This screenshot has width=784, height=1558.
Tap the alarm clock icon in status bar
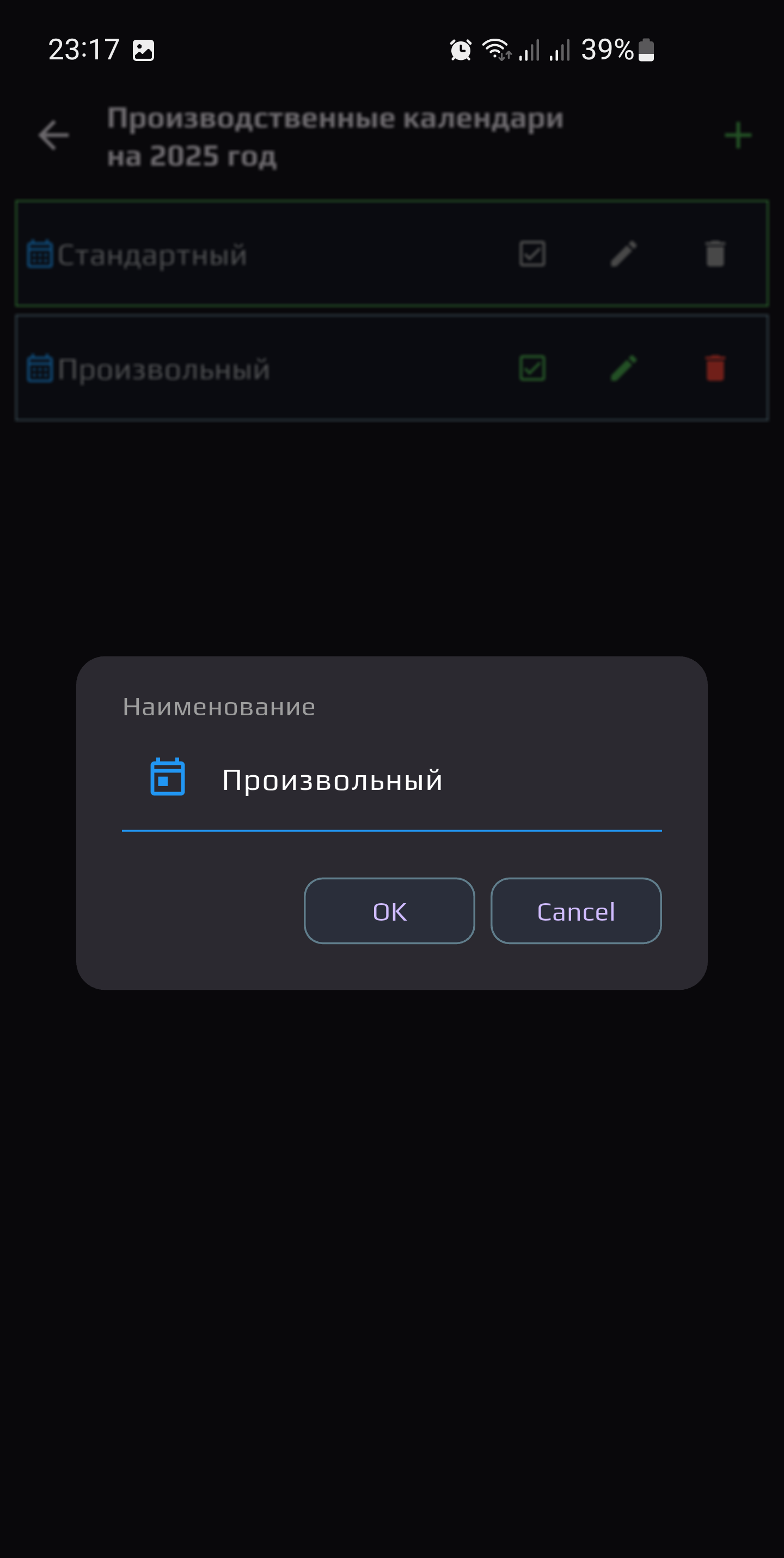[x=460, y=50]
